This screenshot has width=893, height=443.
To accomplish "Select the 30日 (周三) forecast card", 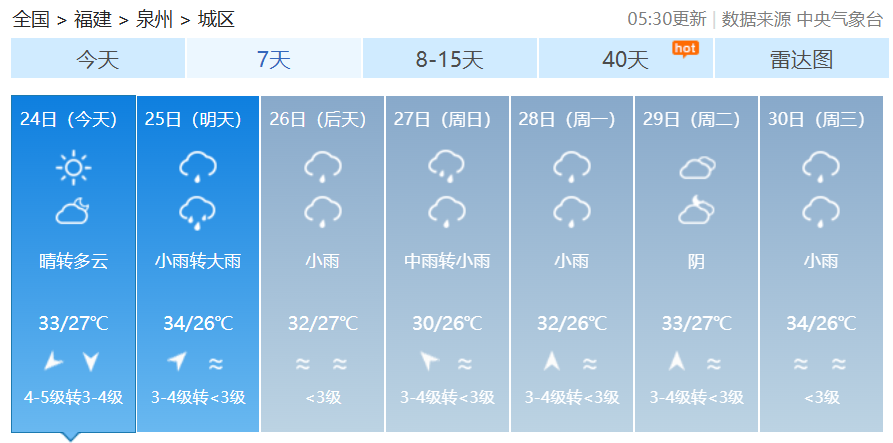I will point(820,264).
